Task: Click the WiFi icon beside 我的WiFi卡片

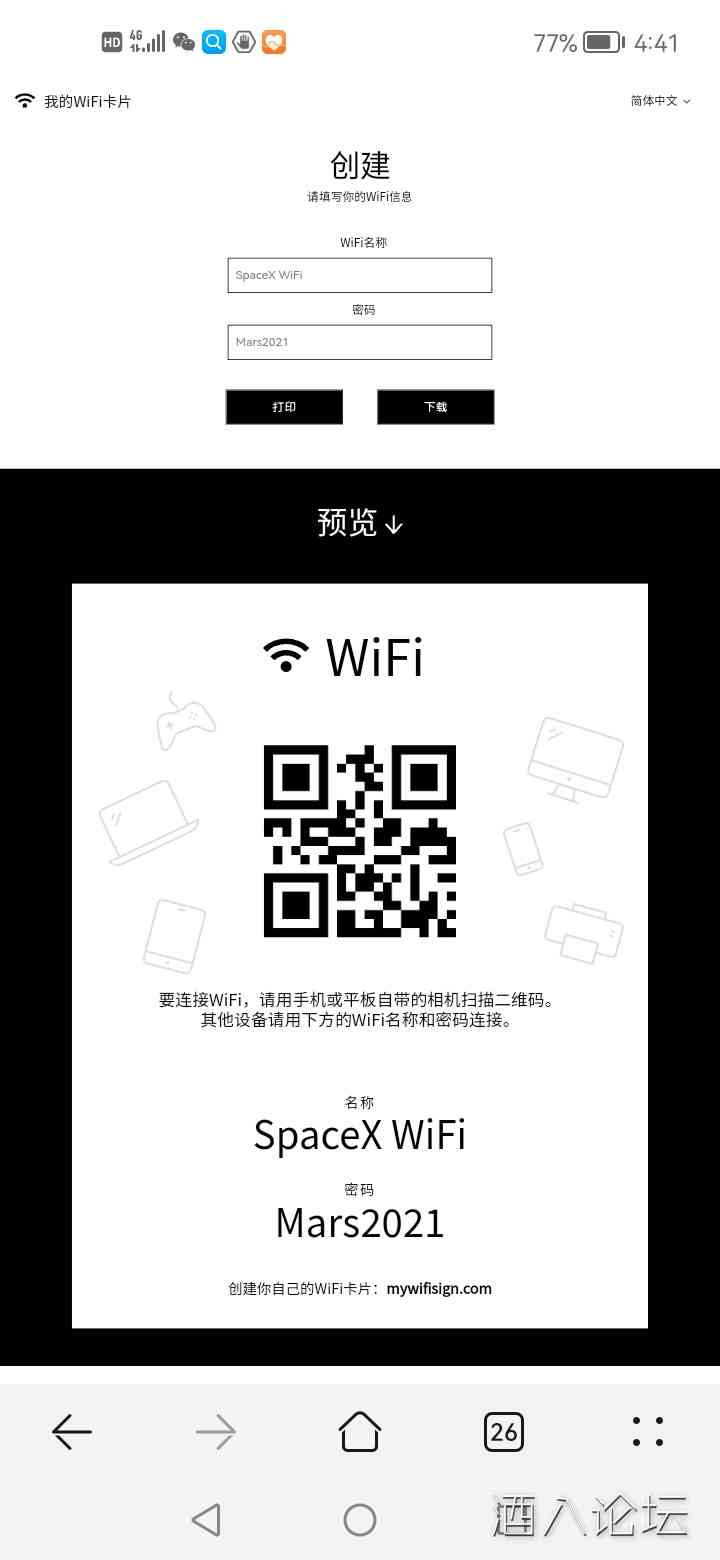Action: 24,100
